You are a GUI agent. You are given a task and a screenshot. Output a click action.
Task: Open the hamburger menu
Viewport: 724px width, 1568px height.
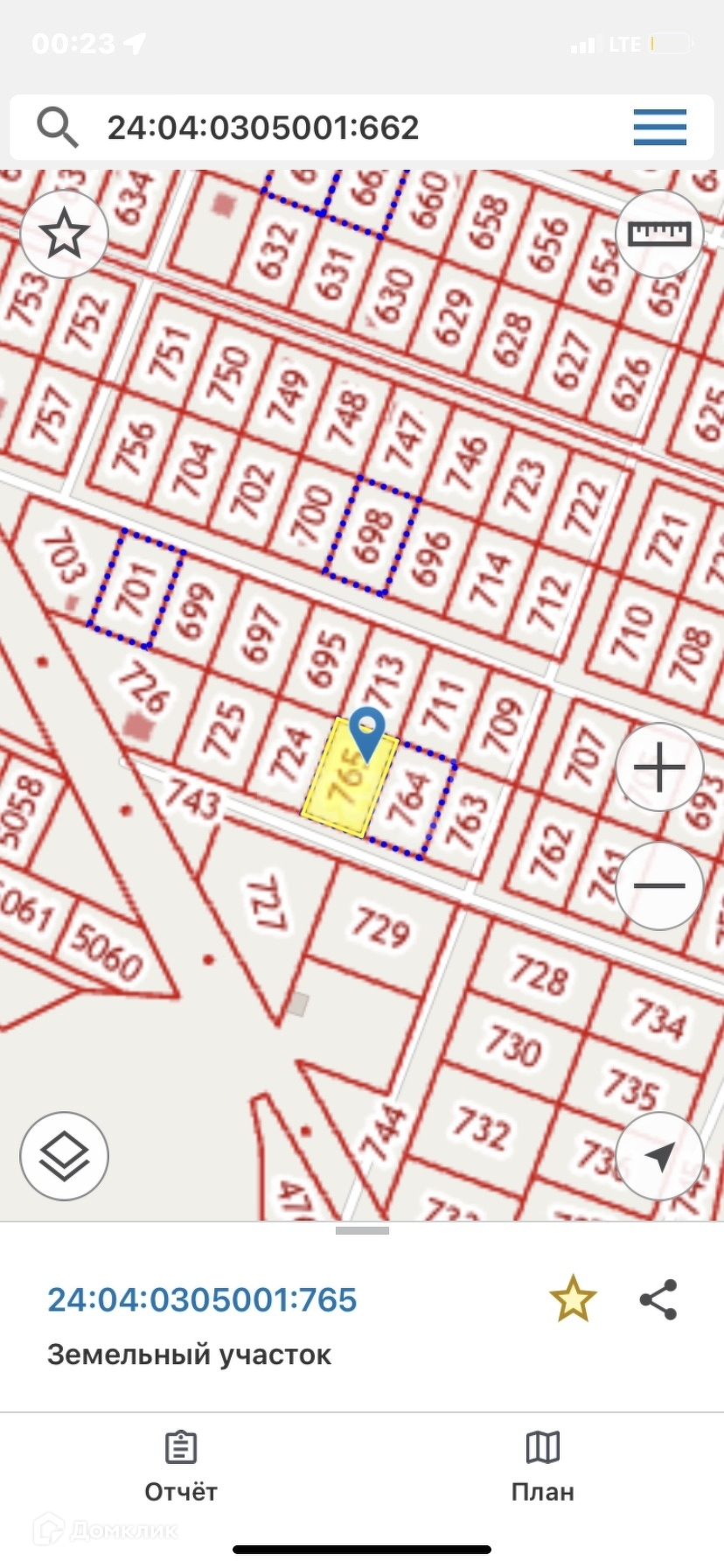pos(659,128)
